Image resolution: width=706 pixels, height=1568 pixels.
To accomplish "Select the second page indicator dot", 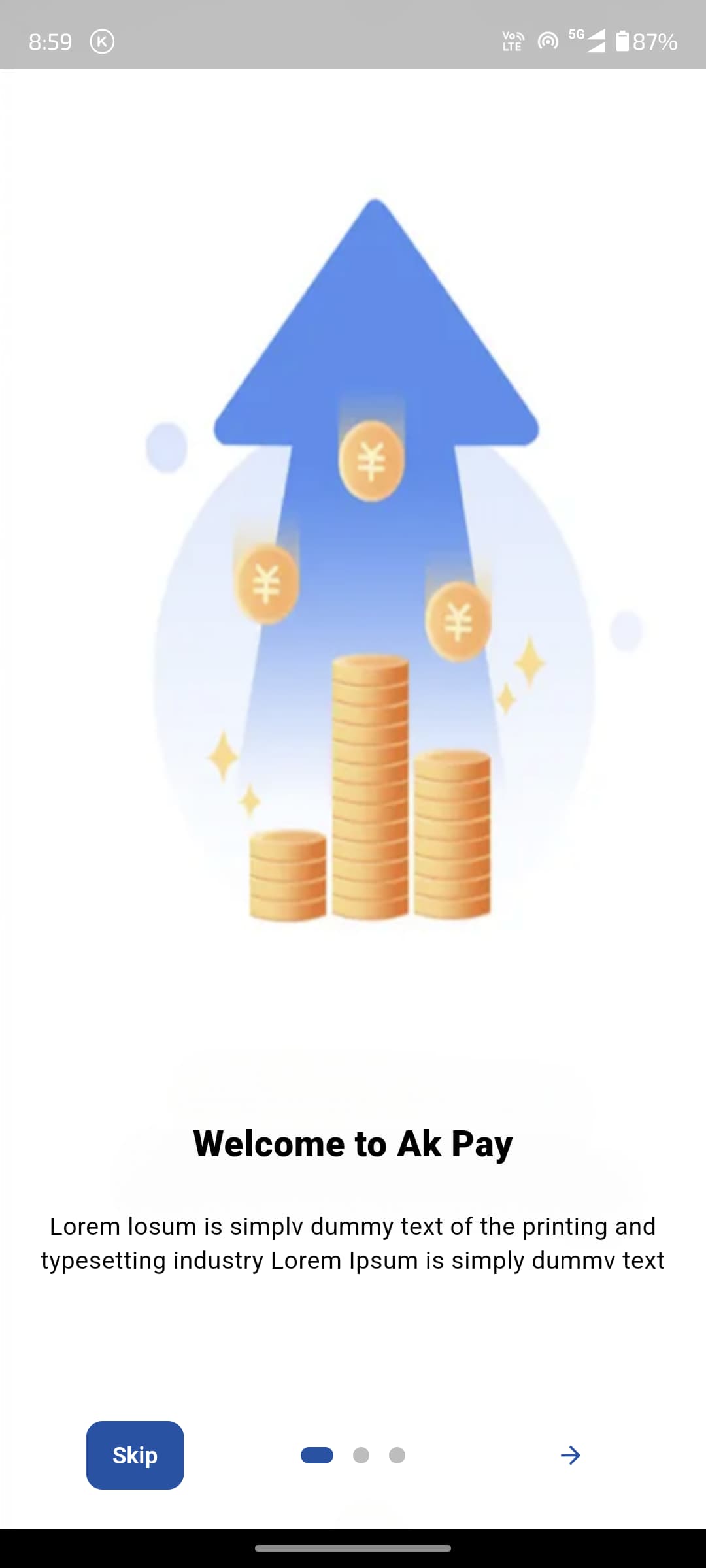I will [x=361, y=1455].
